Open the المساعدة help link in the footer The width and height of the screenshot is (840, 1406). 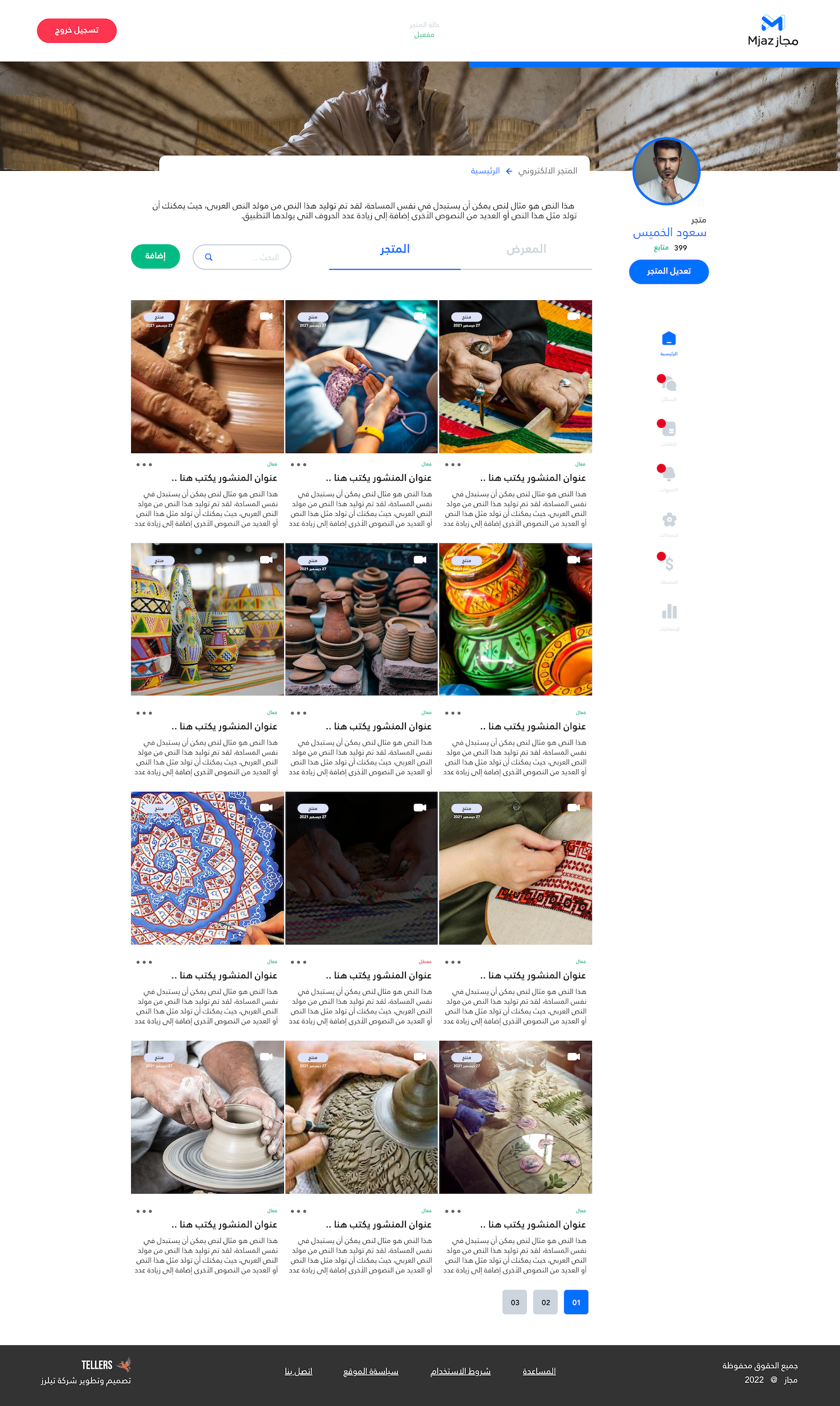(539, 1371)
